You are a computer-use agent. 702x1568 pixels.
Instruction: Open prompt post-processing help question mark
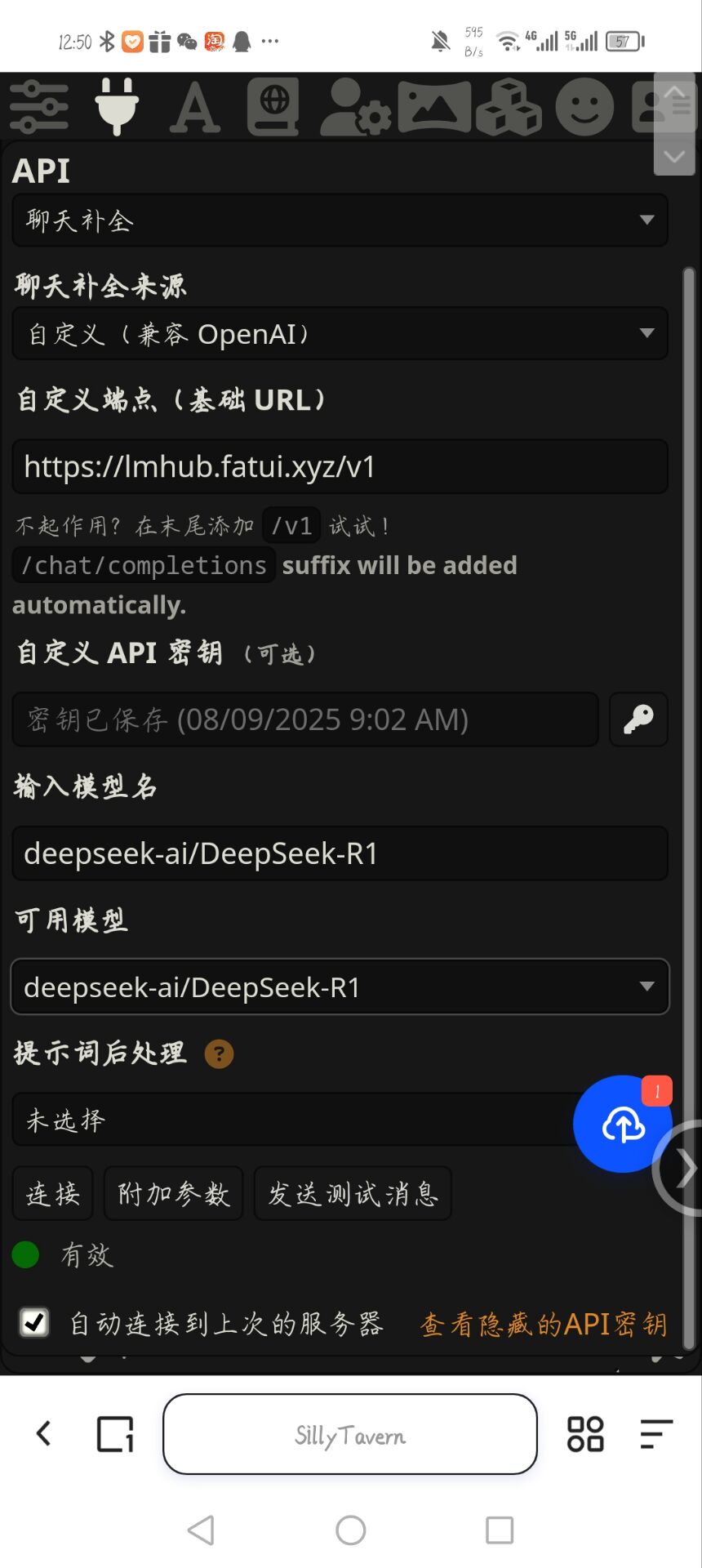point(219,1054)
